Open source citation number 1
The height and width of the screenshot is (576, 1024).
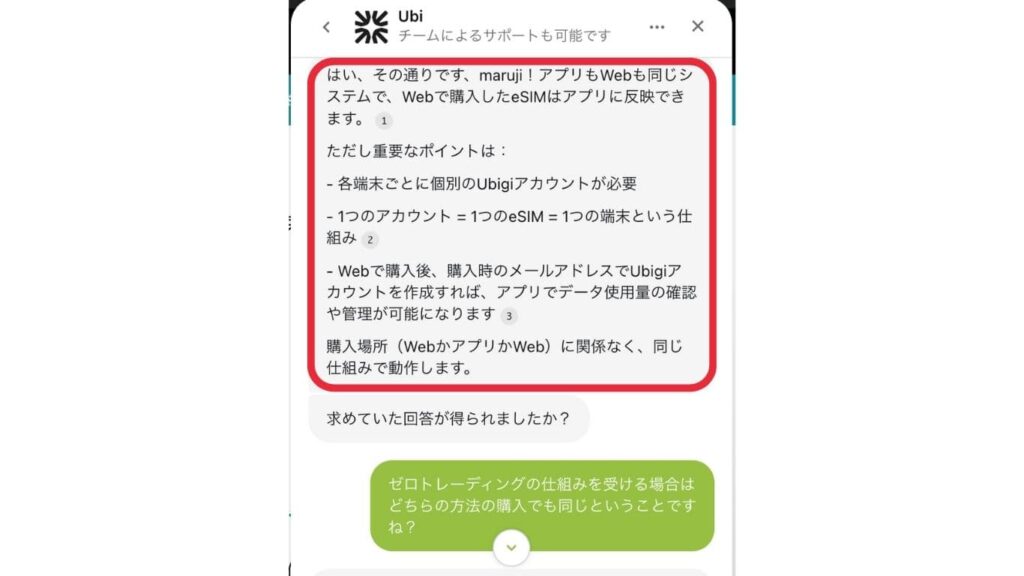point(384,121)
